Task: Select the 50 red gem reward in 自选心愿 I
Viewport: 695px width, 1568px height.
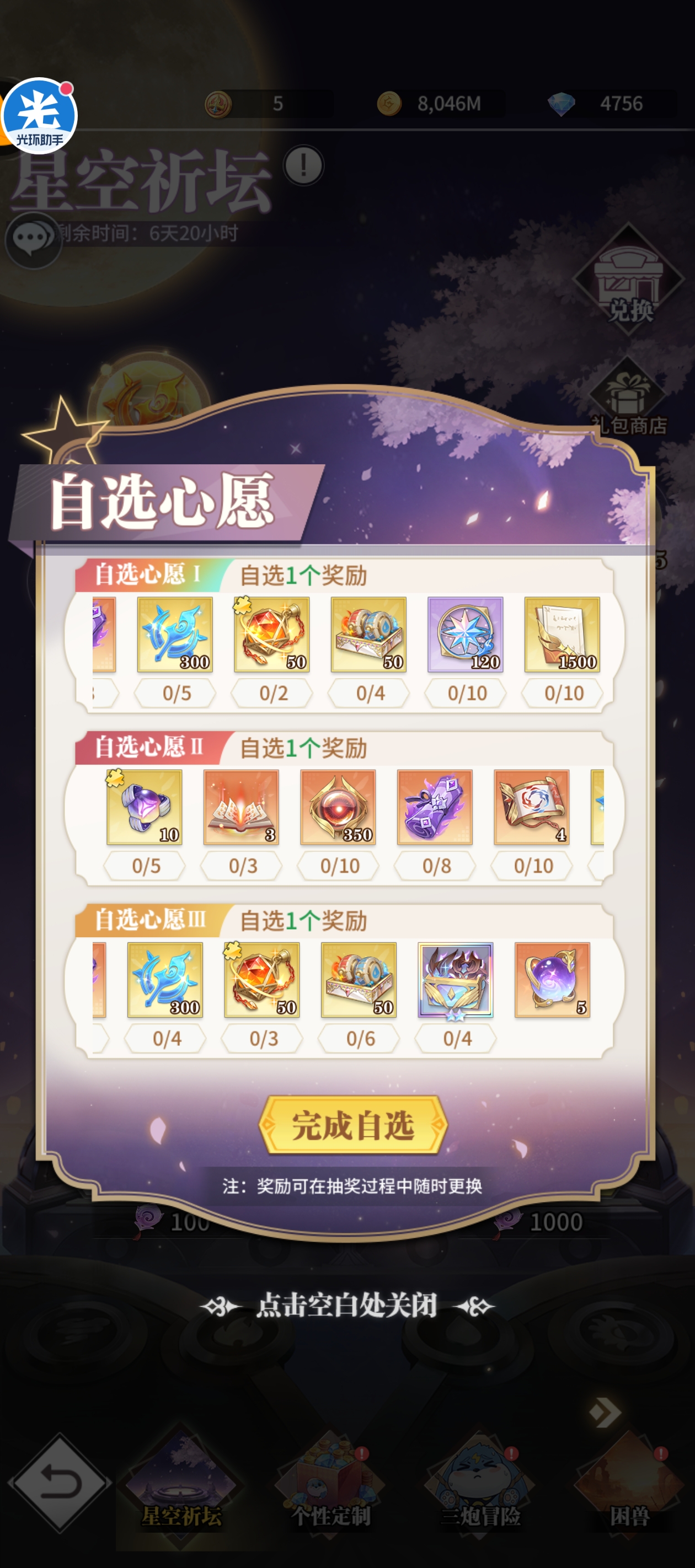Action: point(272,634)
